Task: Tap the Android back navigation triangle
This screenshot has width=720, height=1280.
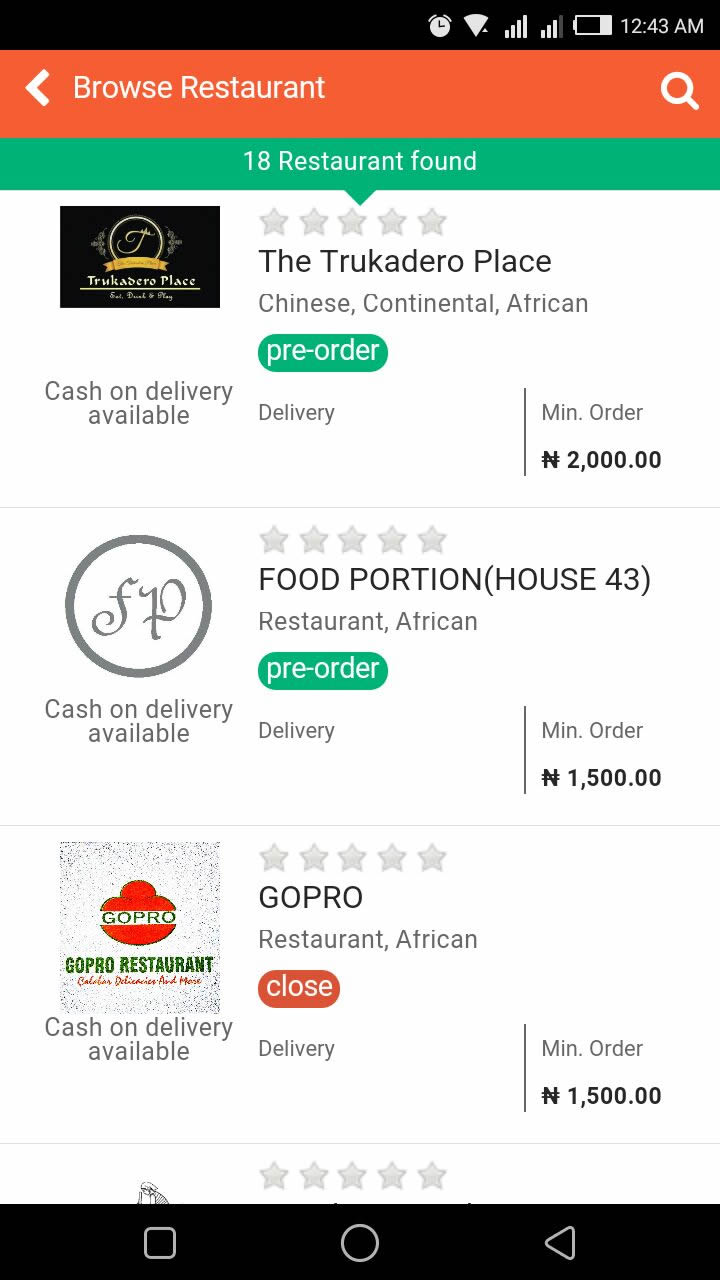Action: pos(560,1242)
